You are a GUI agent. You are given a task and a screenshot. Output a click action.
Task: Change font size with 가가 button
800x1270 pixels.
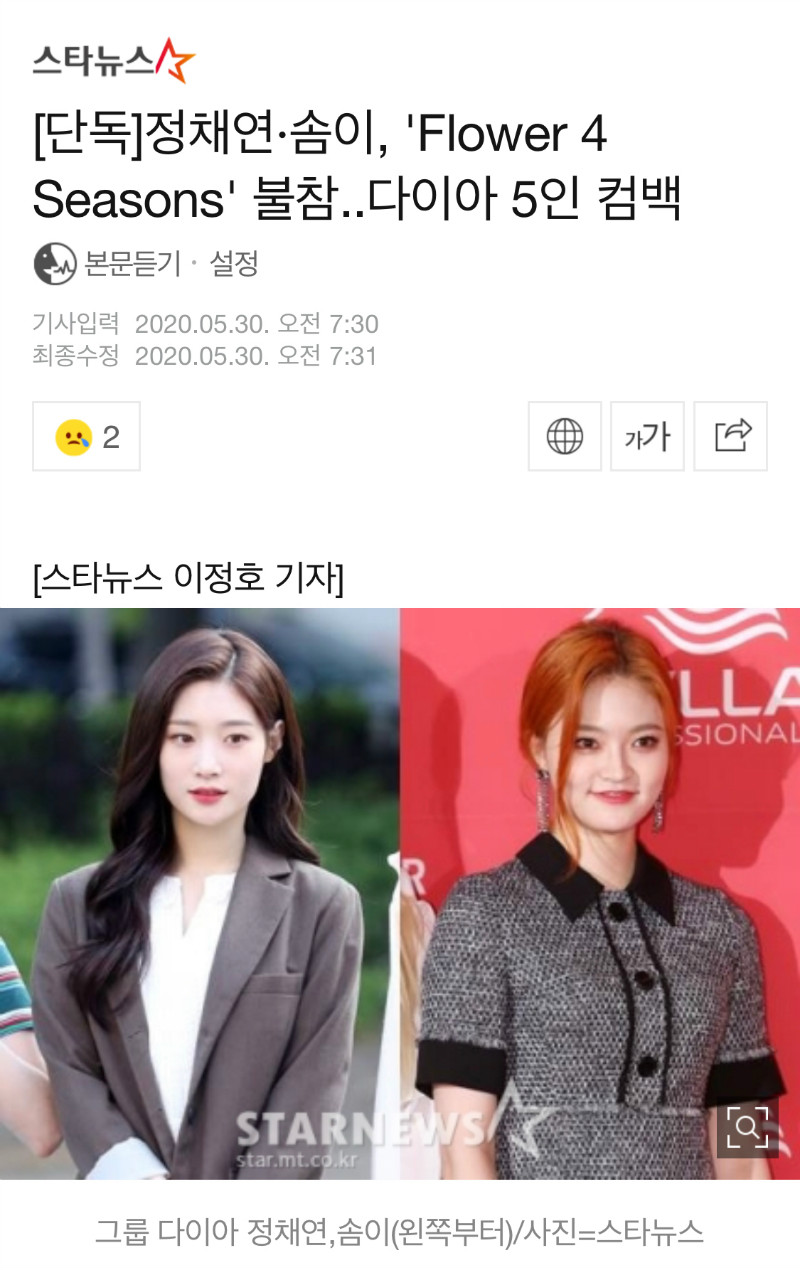click(647, 436)
